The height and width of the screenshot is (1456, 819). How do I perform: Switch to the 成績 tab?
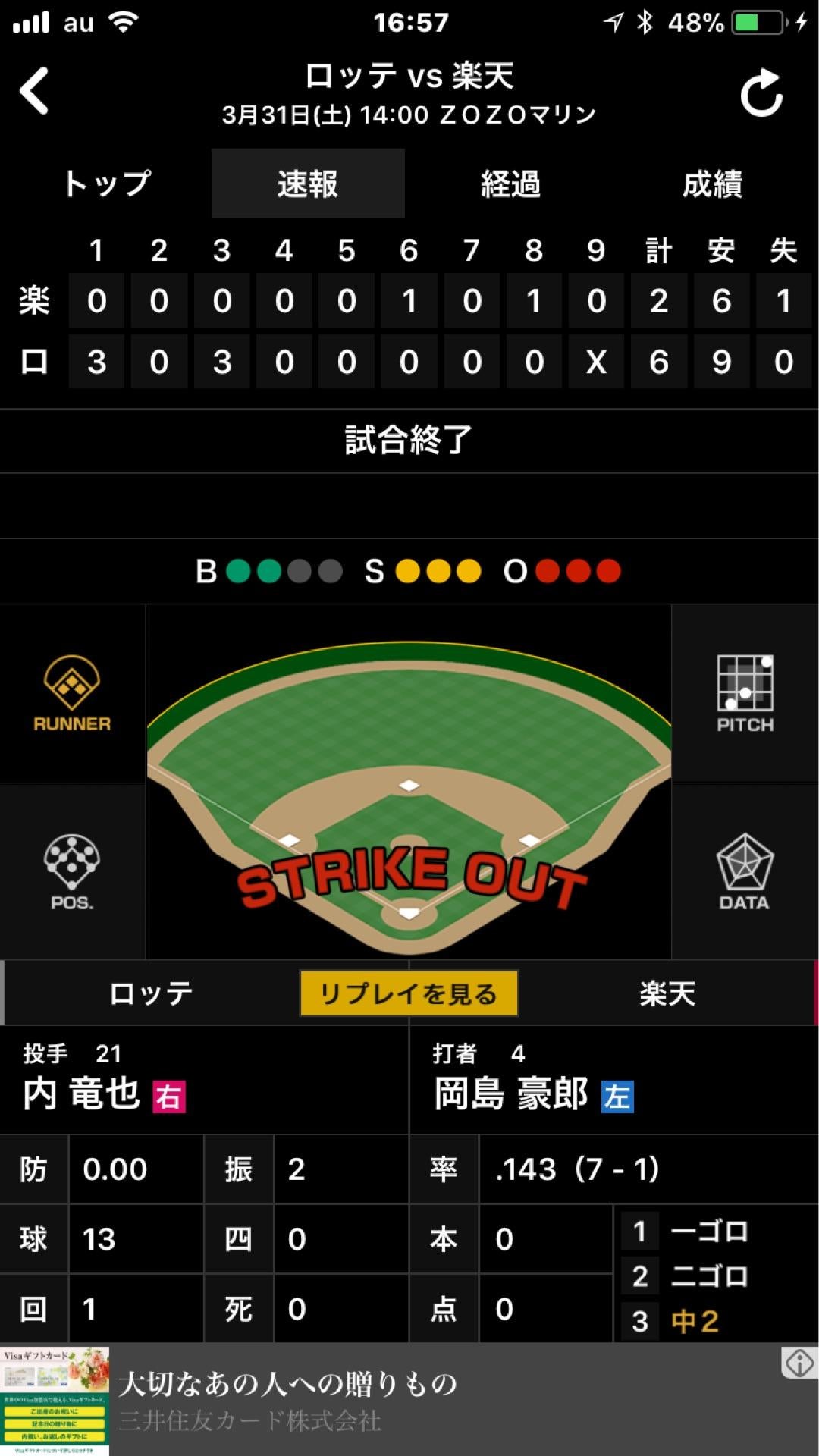[x=712, y=184]
